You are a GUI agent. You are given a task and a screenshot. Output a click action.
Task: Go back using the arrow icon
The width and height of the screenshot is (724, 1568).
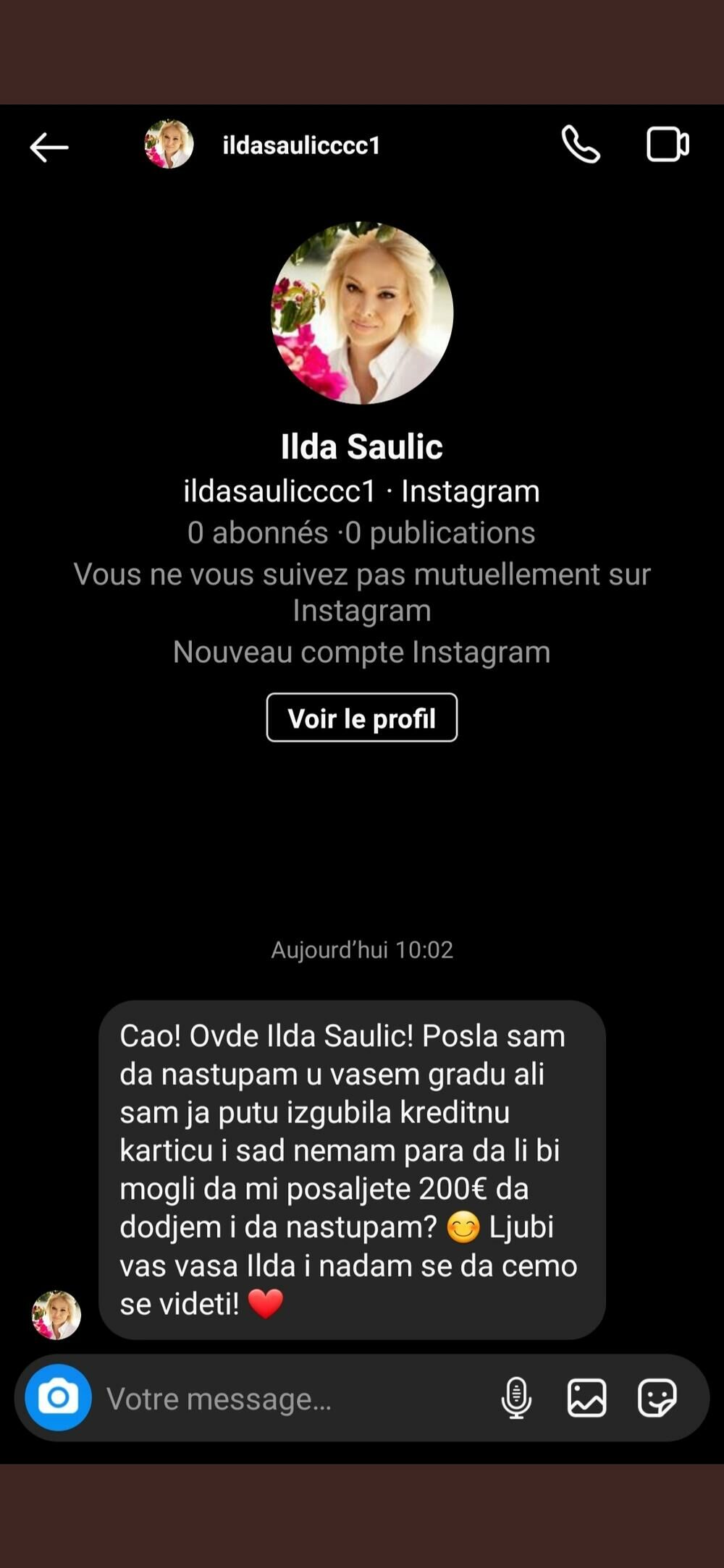tap(49, 147)
